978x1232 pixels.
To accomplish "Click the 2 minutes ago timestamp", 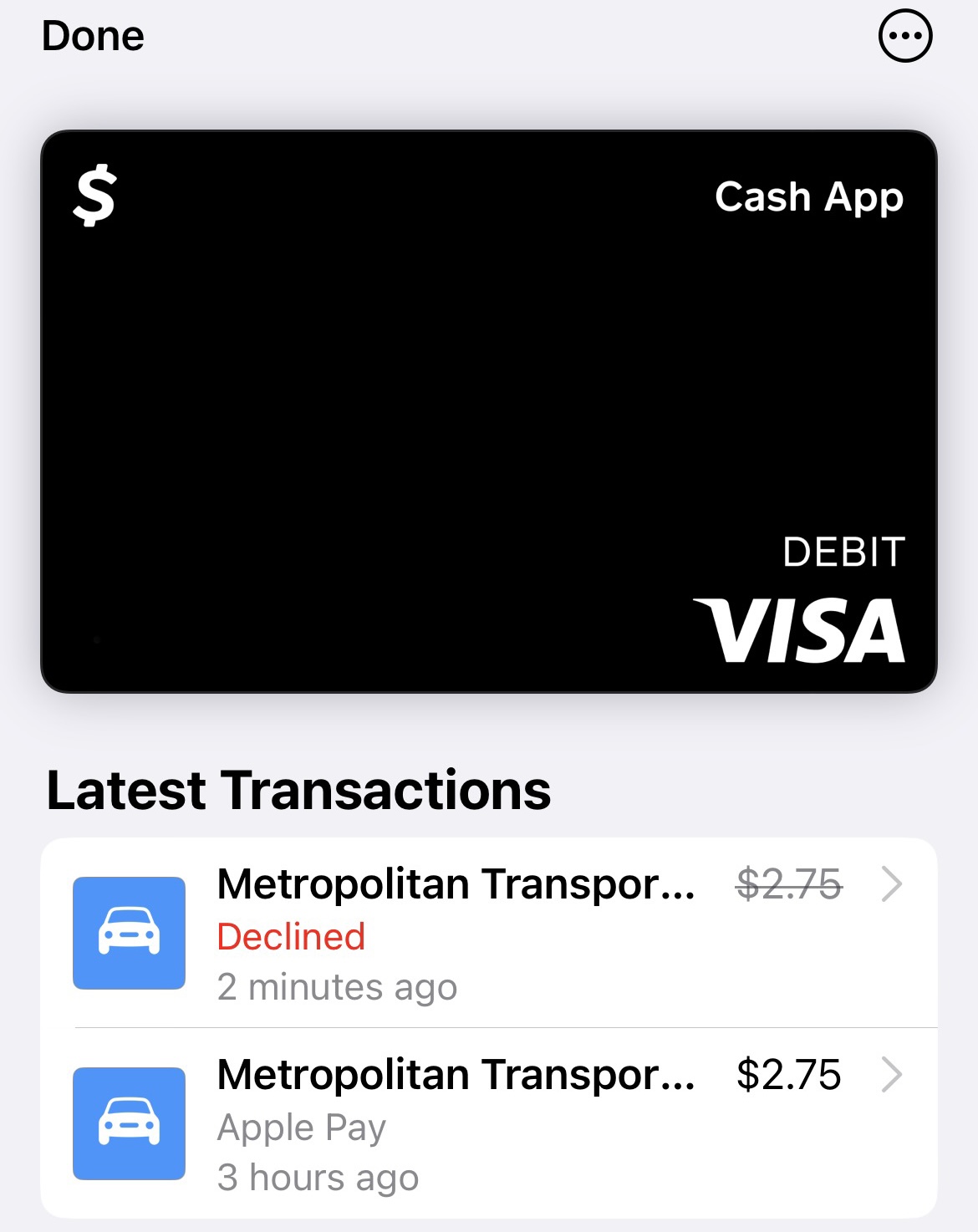I will pyautogui.click(x=338, y=986).
